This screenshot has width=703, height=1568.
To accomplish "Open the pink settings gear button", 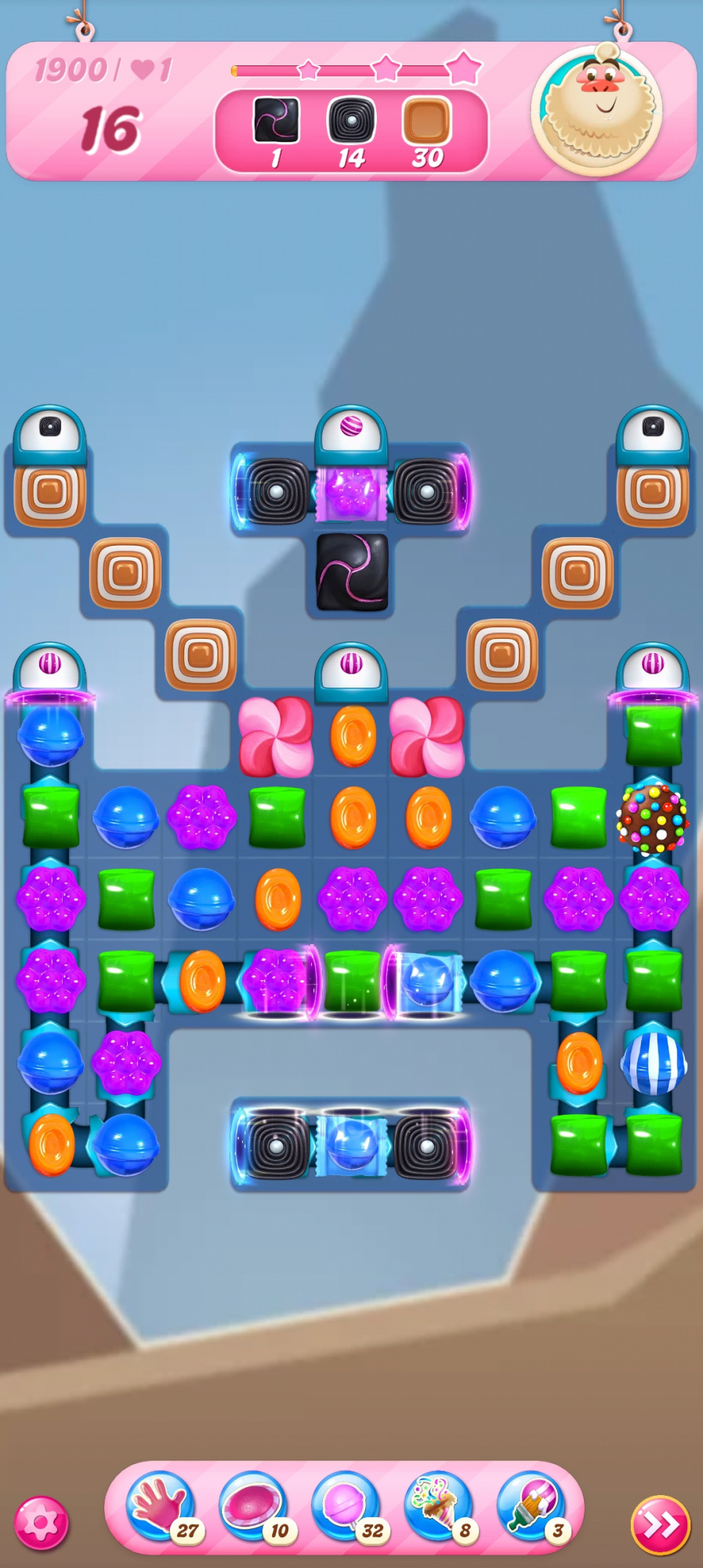I will coord(42,1523).
